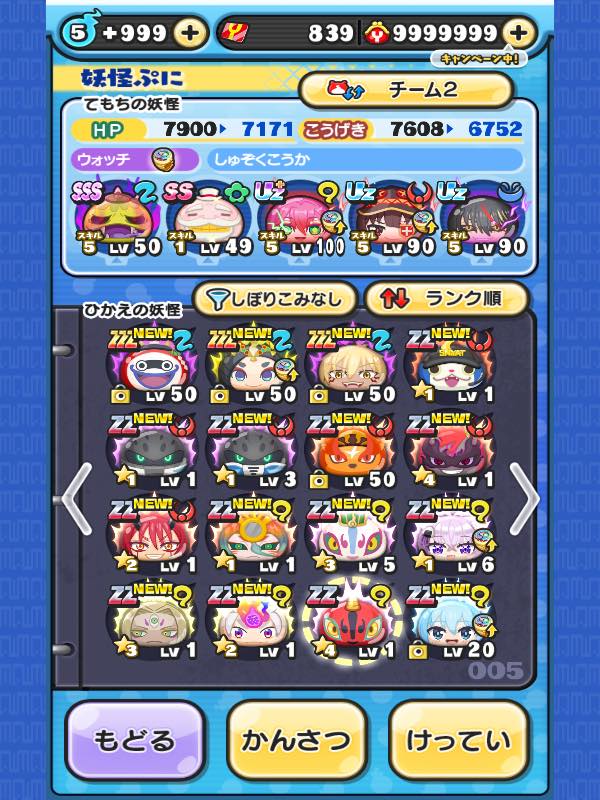Go to the previous page with left arrow
The height and width of the screenshot is (800, 600).
[x=77, y=497]
